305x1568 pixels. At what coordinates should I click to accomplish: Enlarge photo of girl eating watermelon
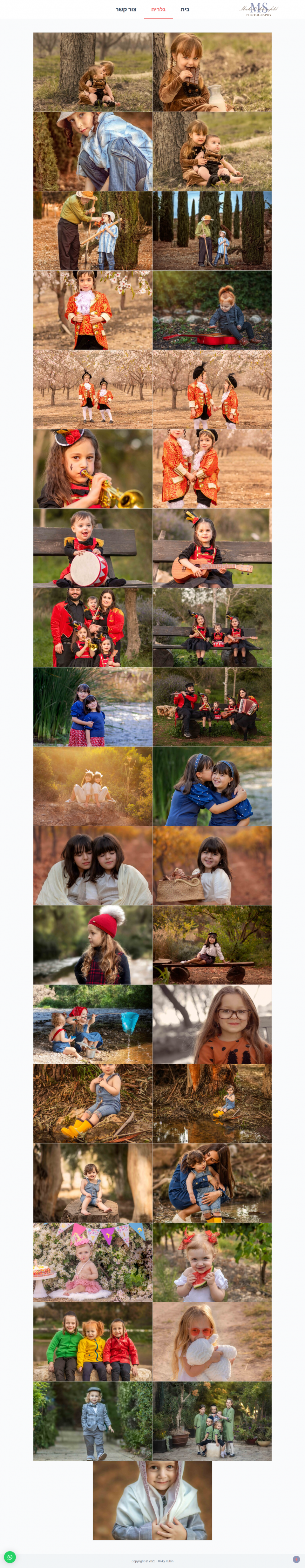[212, 1262]
